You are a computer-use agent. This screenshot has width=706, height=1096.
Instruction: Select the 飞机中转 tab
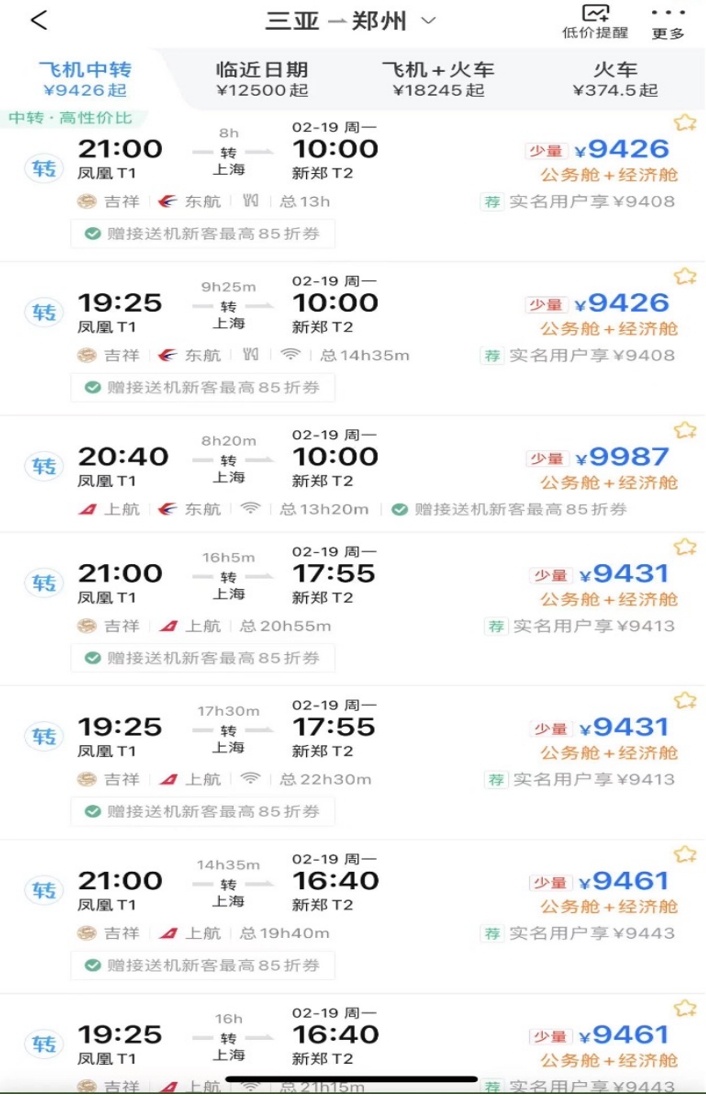click(x=85, y=79)
